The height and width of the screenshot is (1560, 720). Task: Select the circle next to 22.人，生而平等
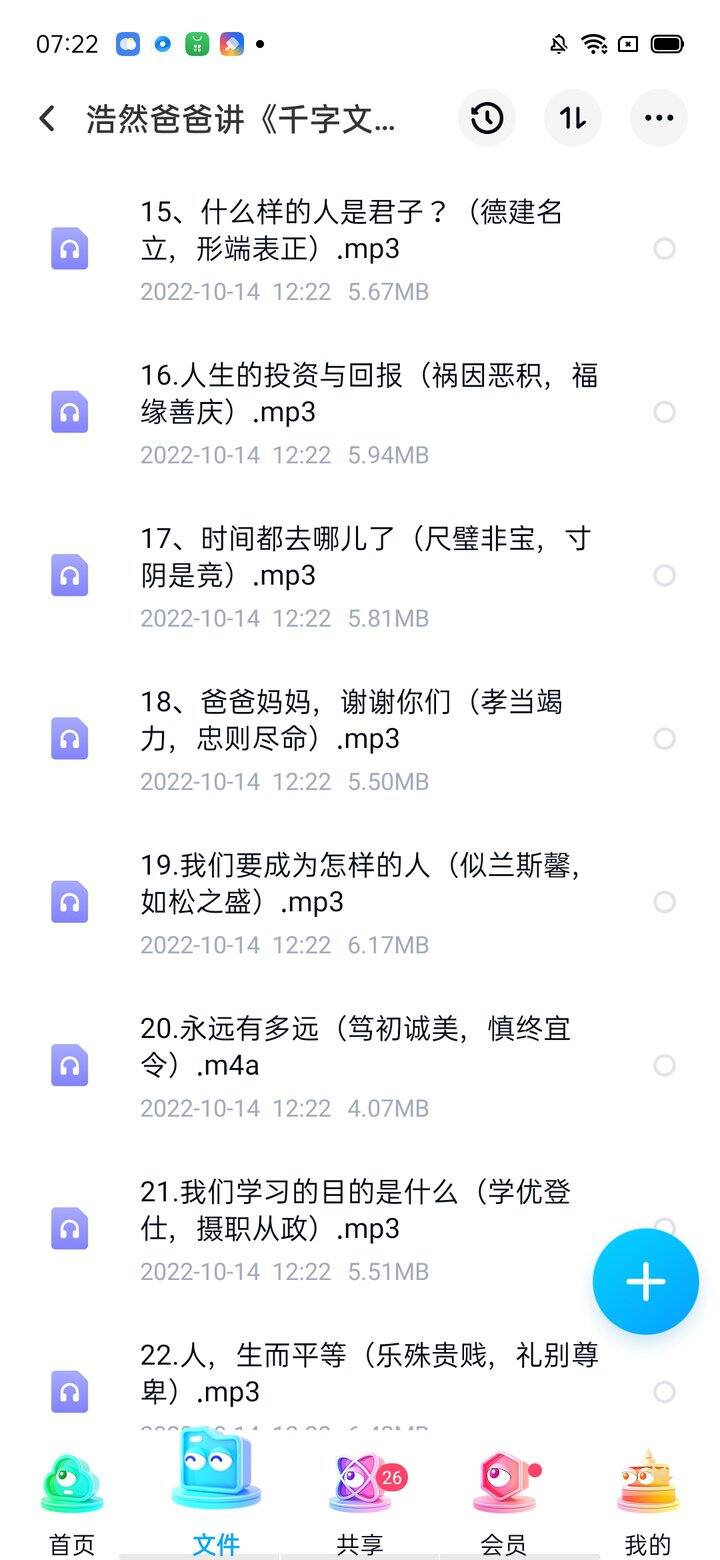coord(664,1391)
